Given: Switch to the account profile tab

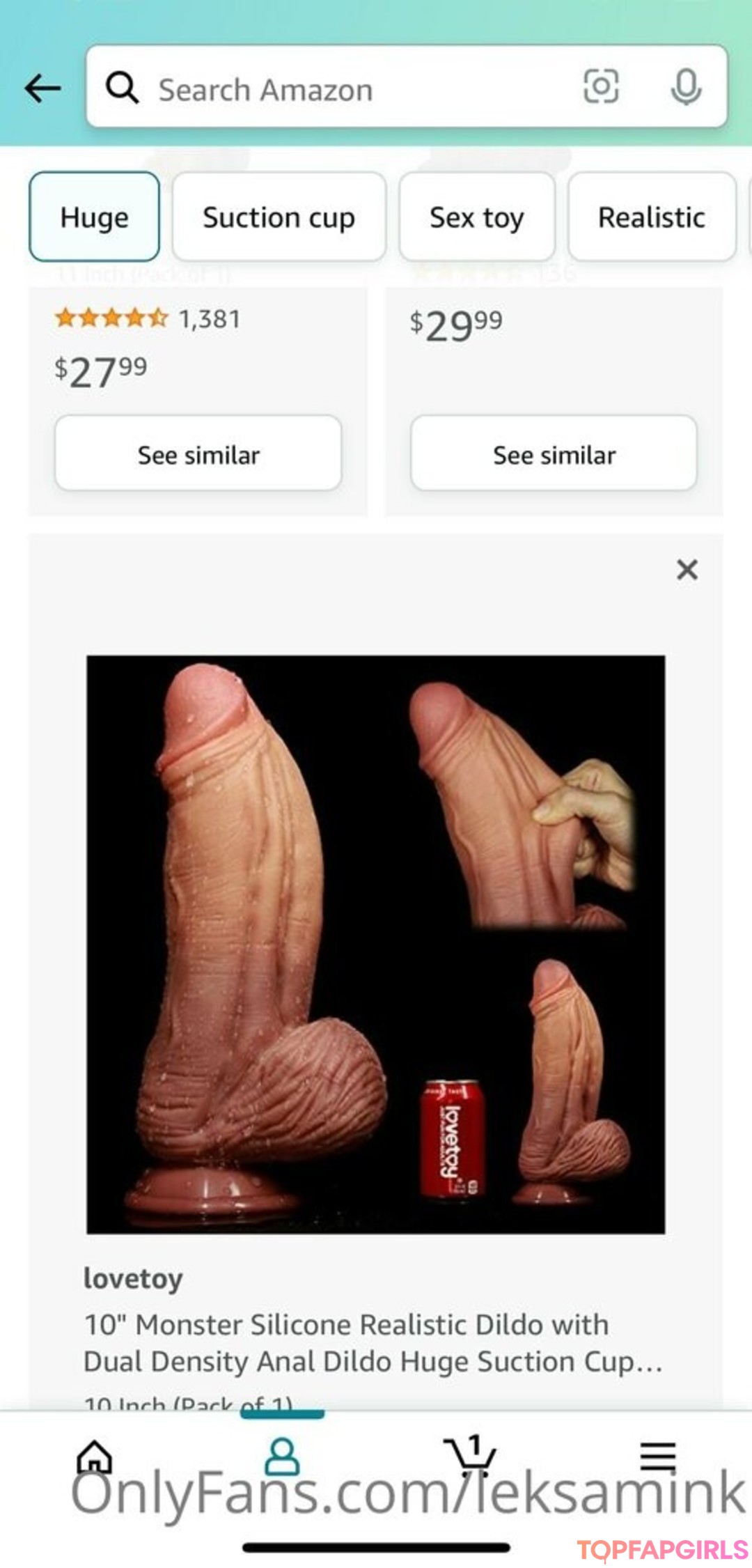Looking at the screenshot, I should point(282,1456).
